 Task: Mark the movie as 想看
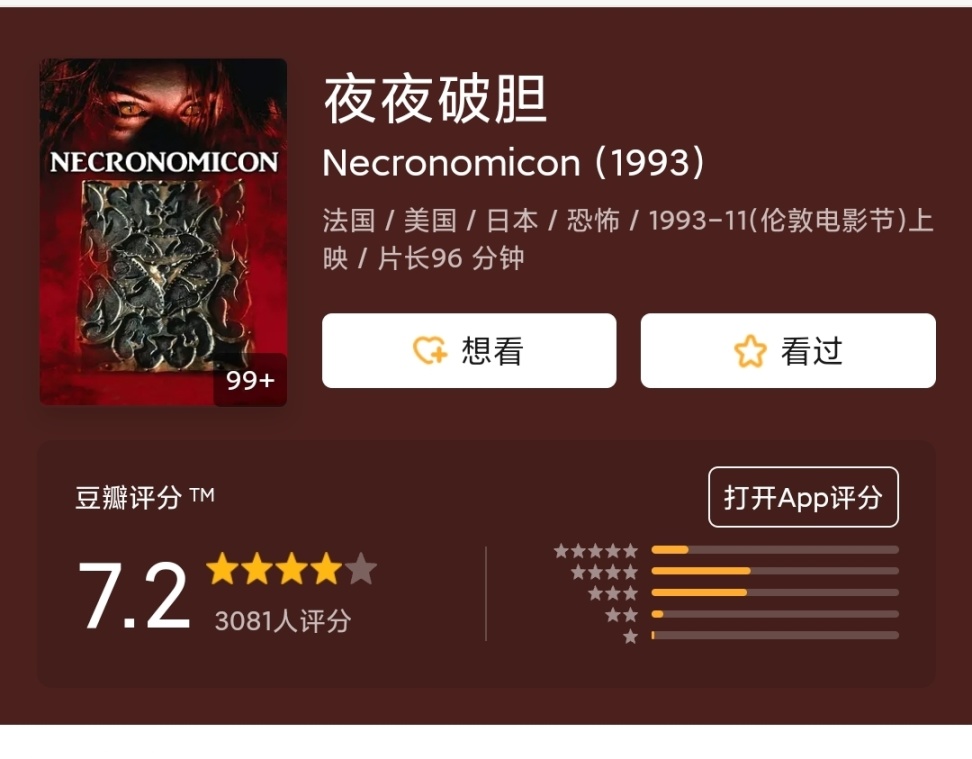pos(468,351)
